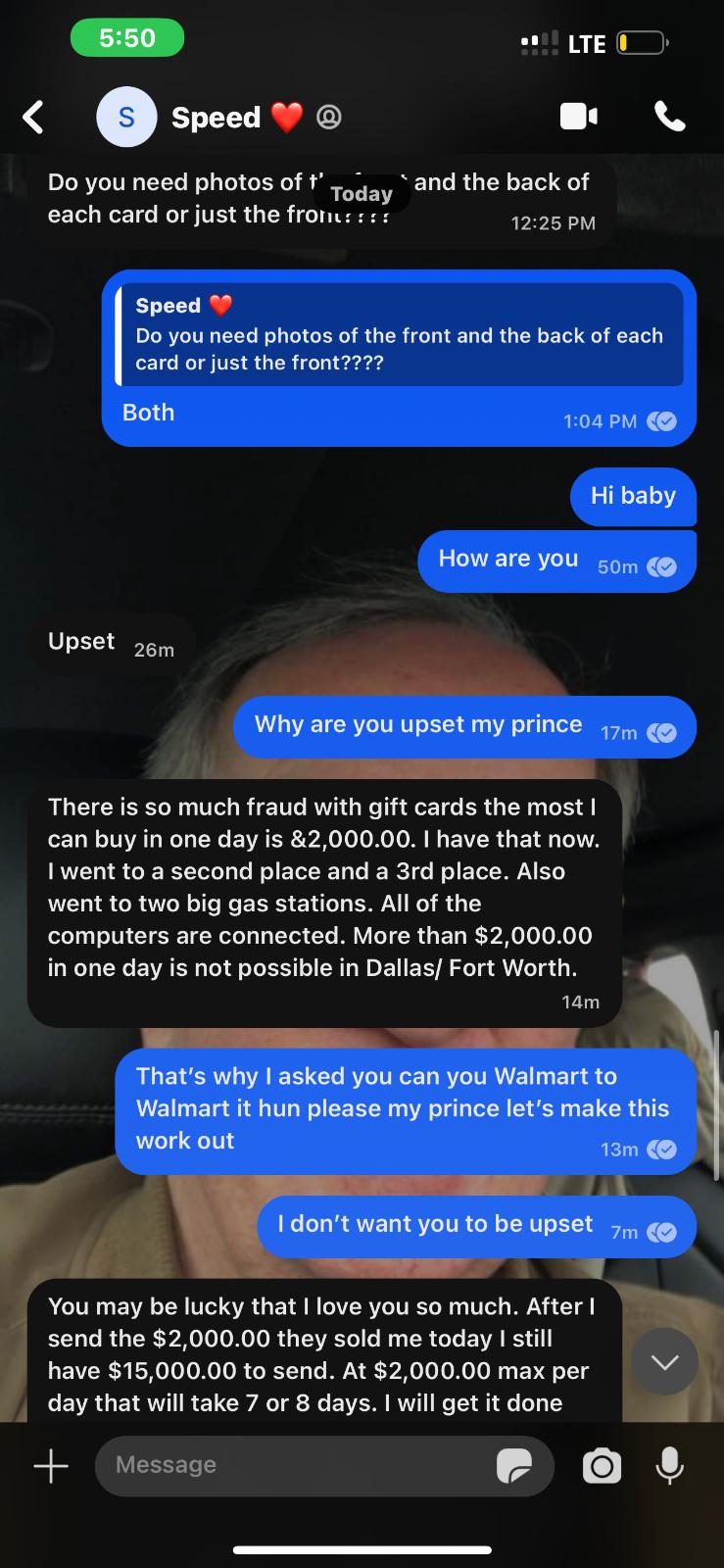Viewport: 724px width, 1568px height.
Task: Open the camera to send a photo
Action: point(602,1466)
